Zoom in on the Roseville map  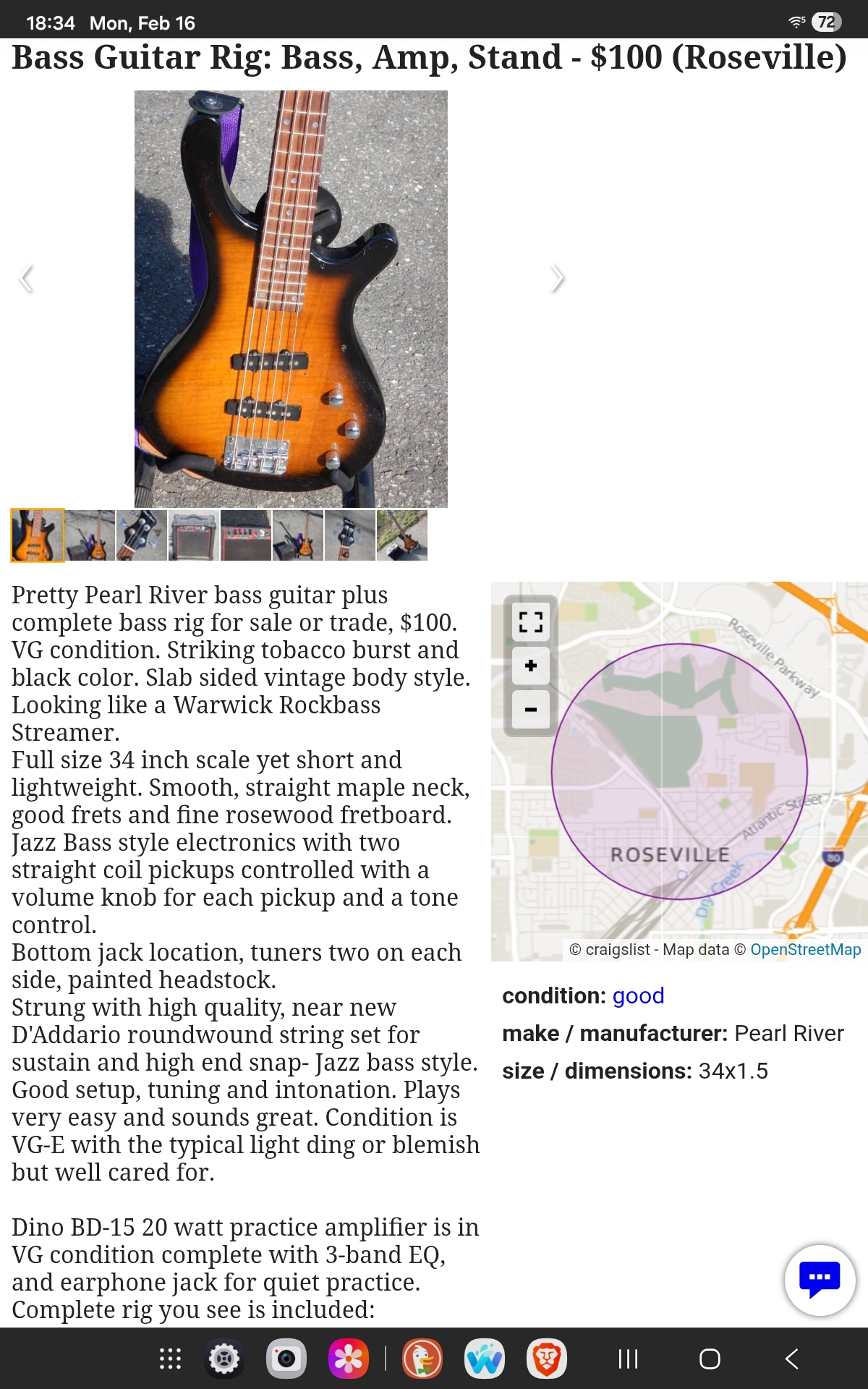coord(530,666)
